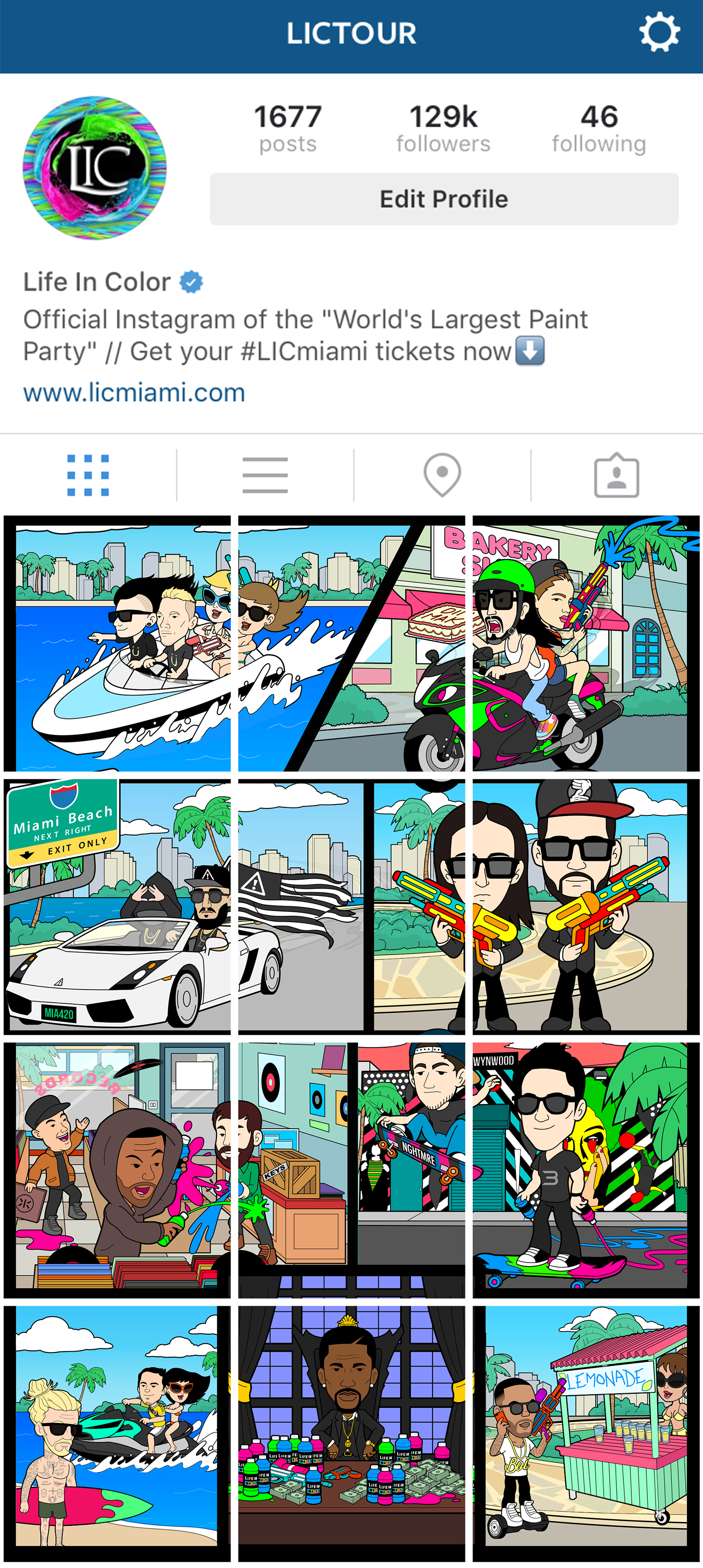Open the NGHTMRE skateboard post
This screenshot has width=703, height=1568.
tap(351, 1169)
